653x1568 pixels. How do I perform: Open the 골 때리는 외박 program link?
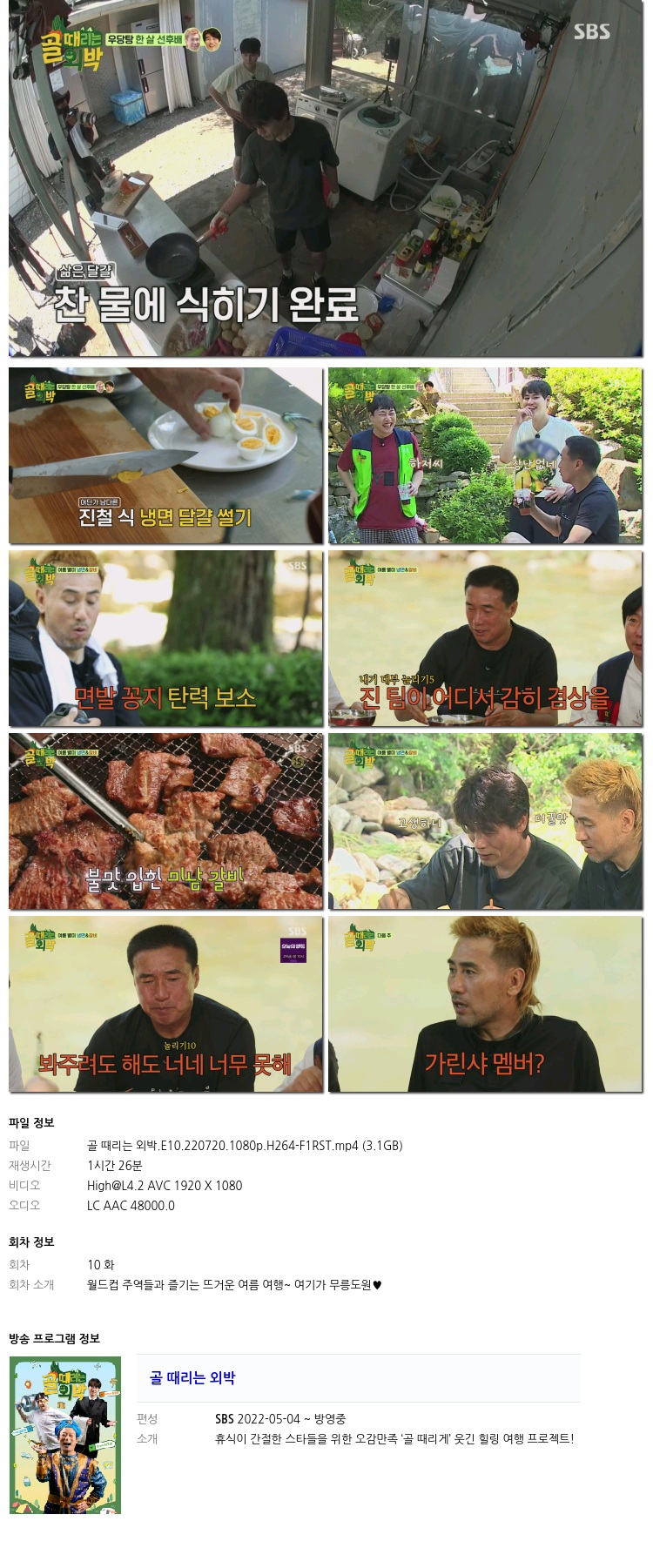pos(192,1377)
